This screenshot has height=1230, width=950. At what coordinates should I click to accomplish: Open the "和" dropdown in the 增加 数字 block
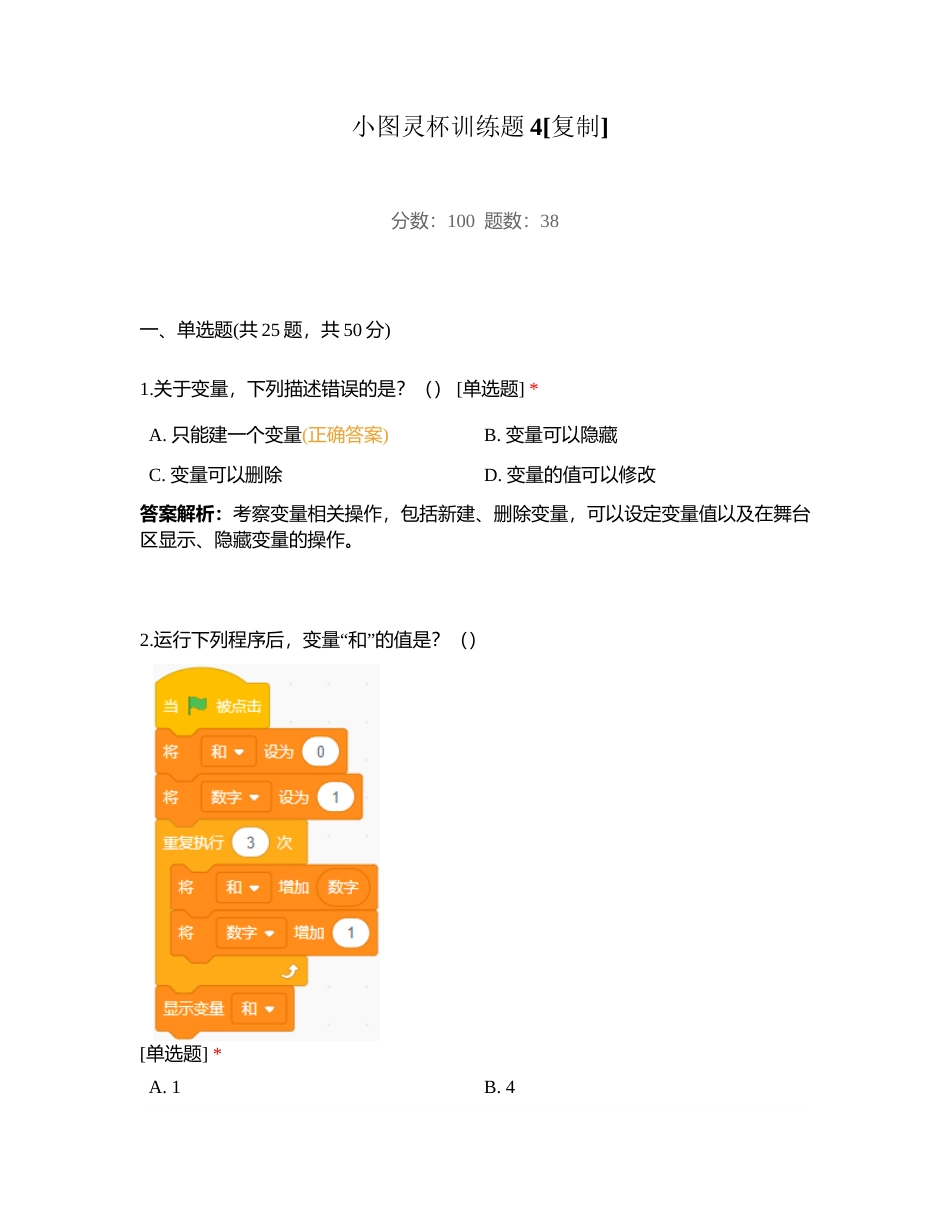coord(244,888)
